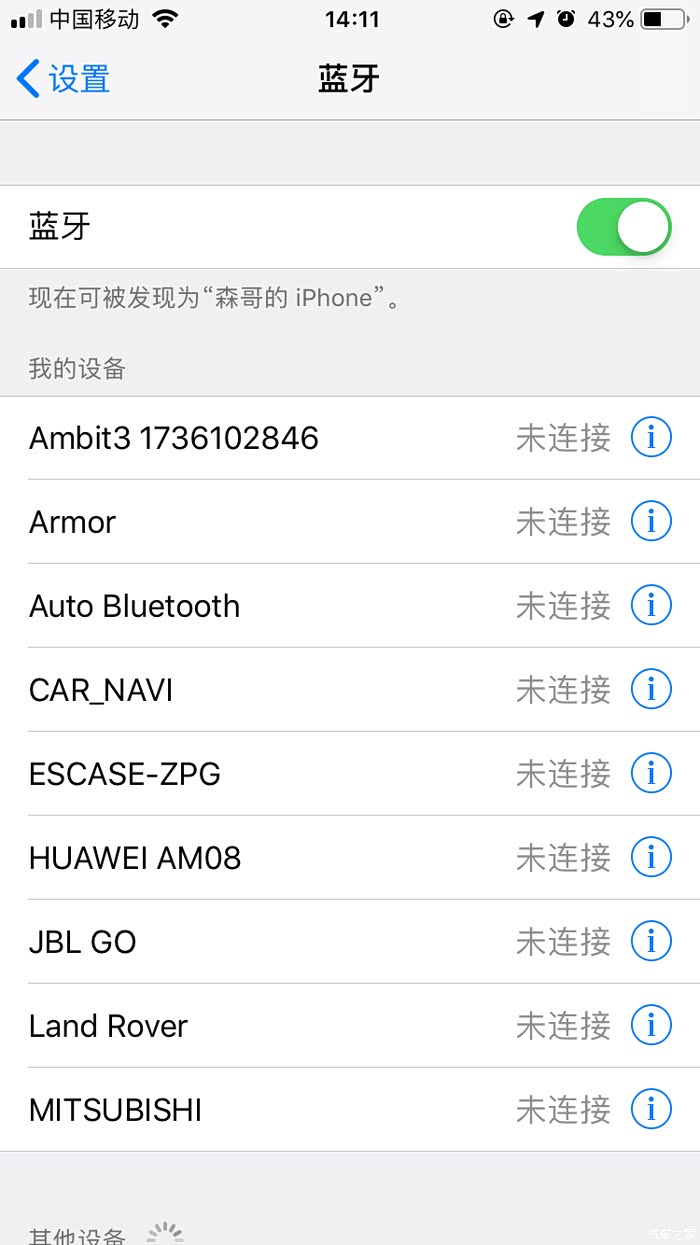Connect to the Armor device

tap(350, 522)
